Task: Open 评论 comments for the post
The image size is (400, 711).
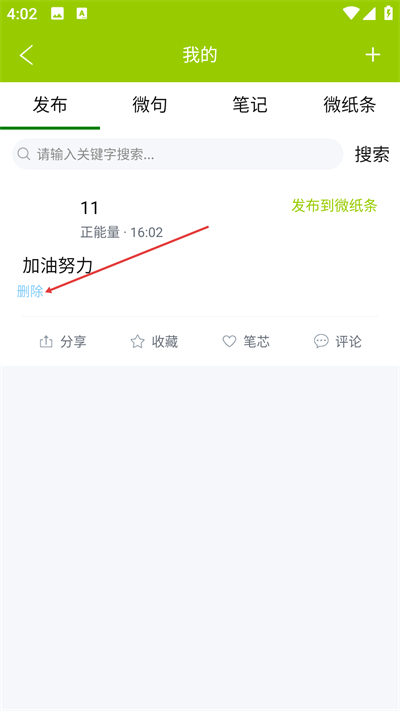Action: (337, 341)
